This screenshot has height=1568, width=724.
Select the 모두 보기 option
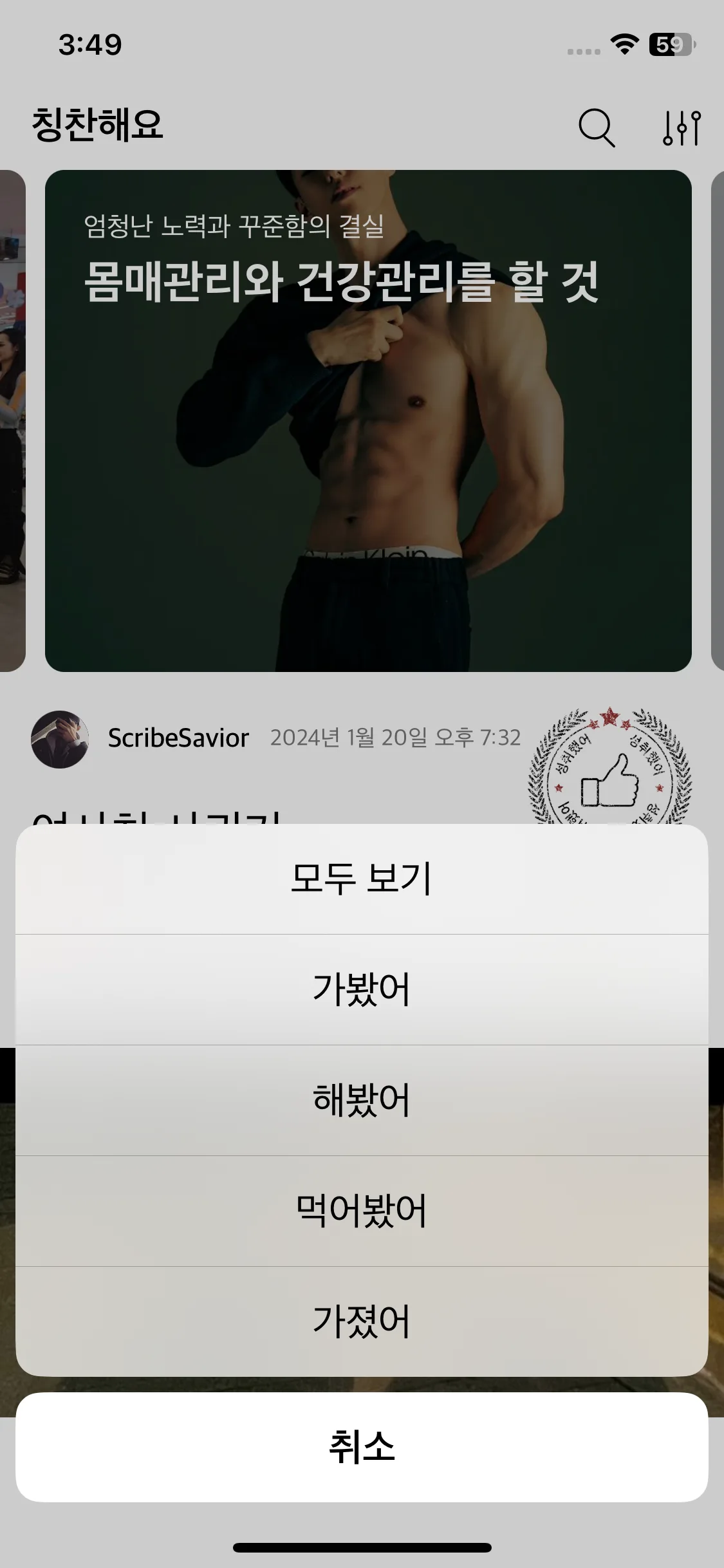tap(362, 879)
